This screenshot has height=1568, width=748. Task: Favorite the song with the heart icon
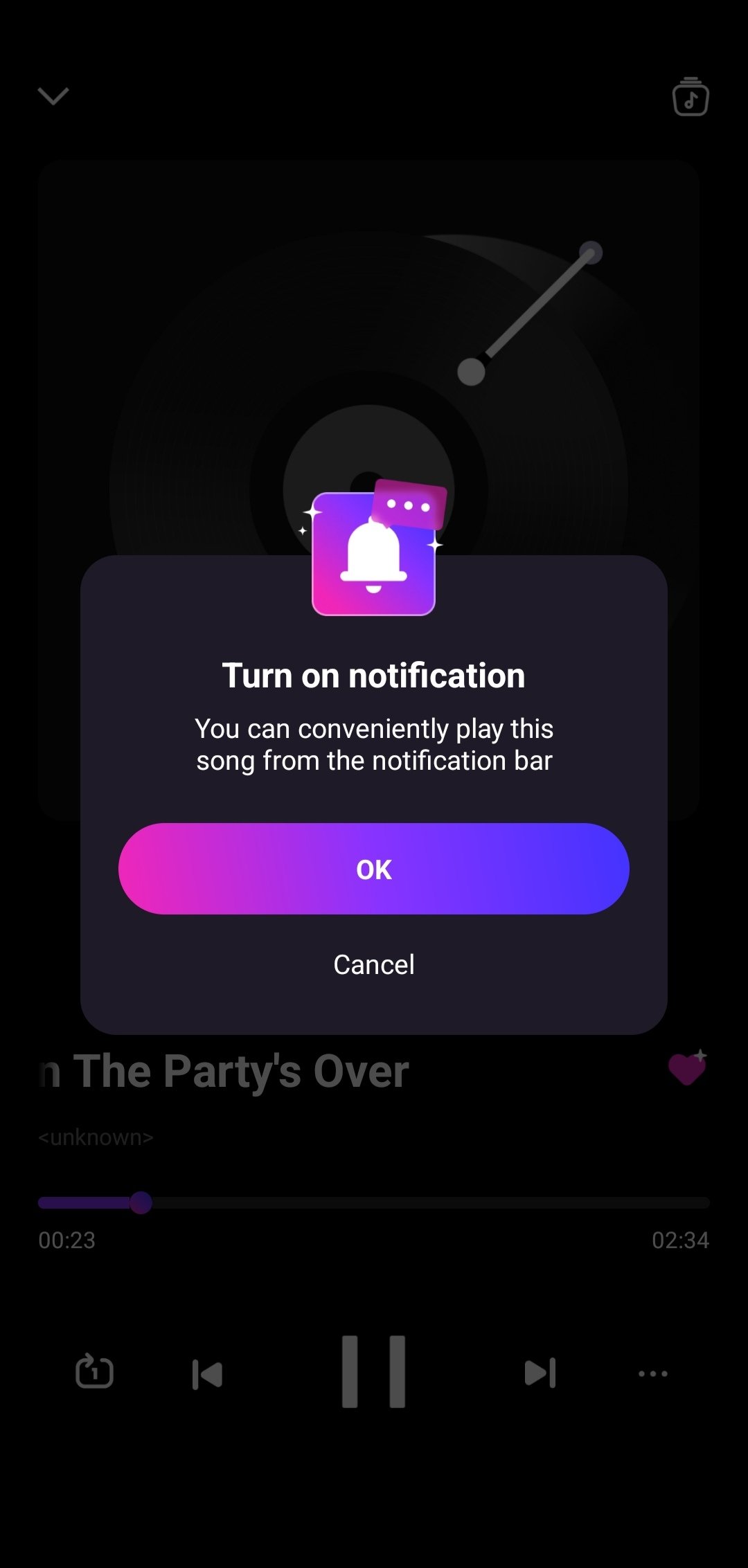pos(686,1069)
